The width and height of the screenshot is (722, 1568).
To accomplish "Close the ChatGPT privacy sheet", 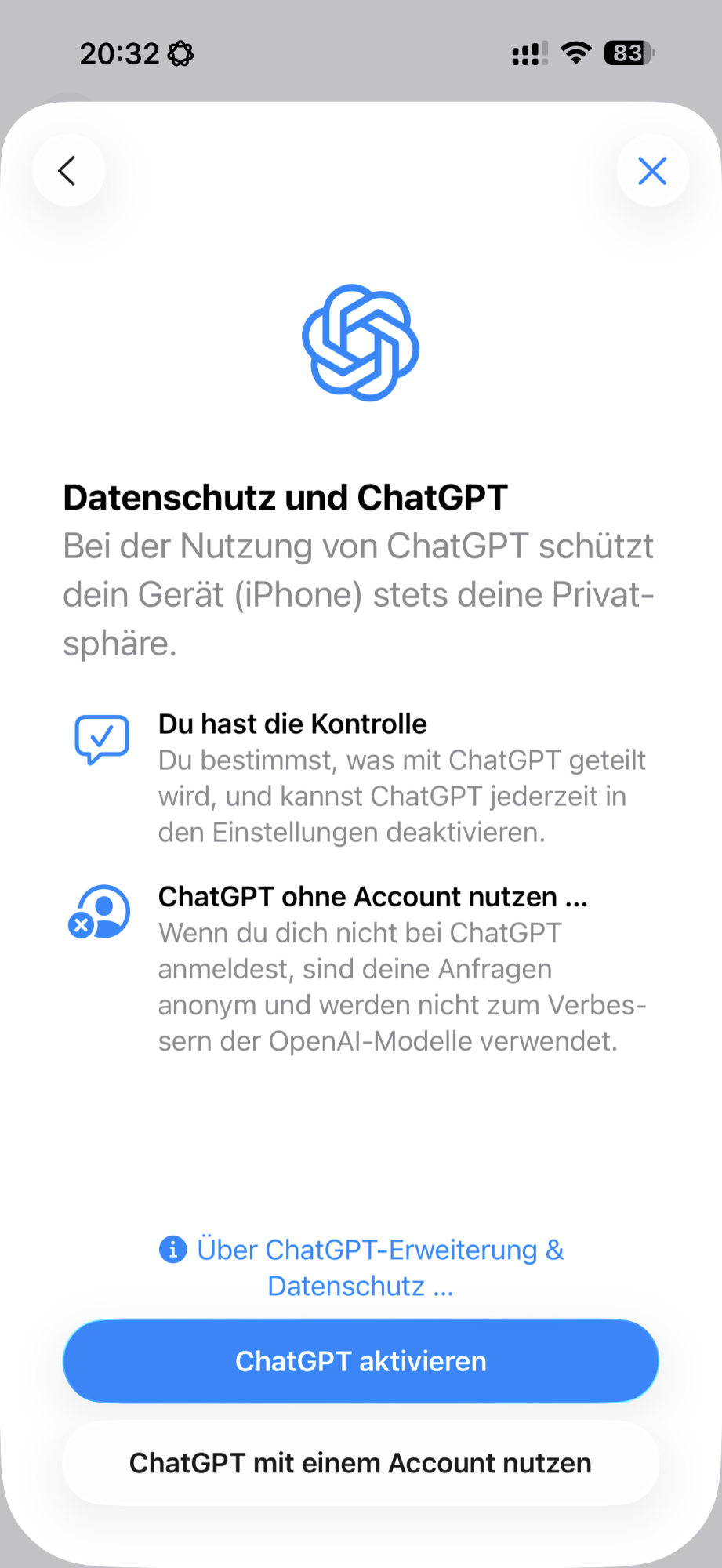I will [652, 170].
